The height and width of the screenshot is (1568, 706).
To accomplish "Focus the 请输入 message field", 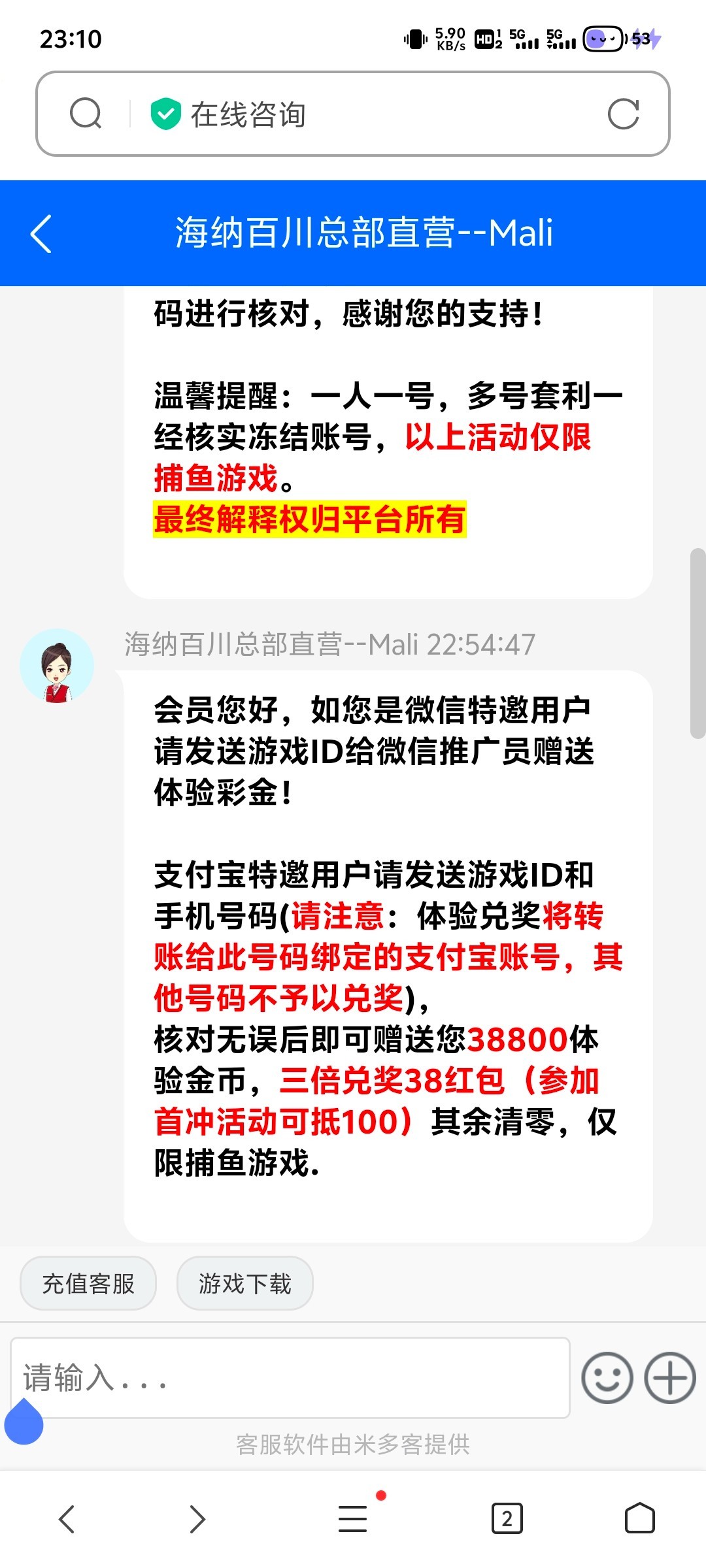I will point(290,1378).
